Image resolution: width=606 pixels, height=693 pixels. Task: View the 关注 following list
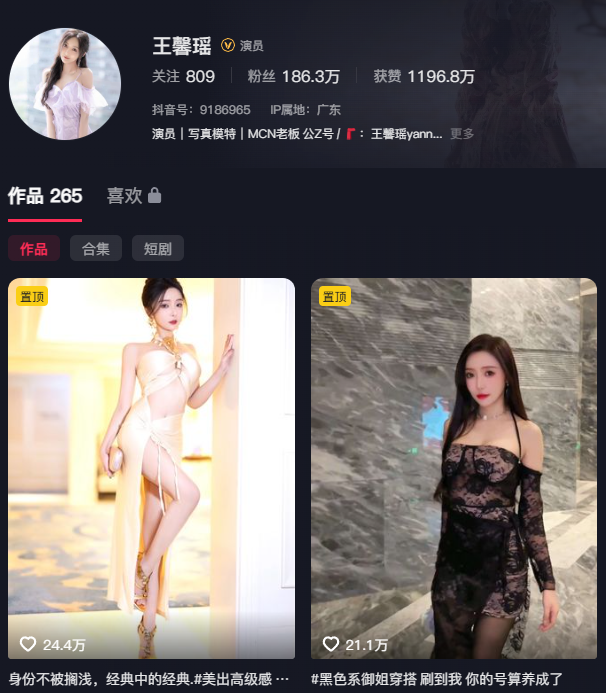183,76
